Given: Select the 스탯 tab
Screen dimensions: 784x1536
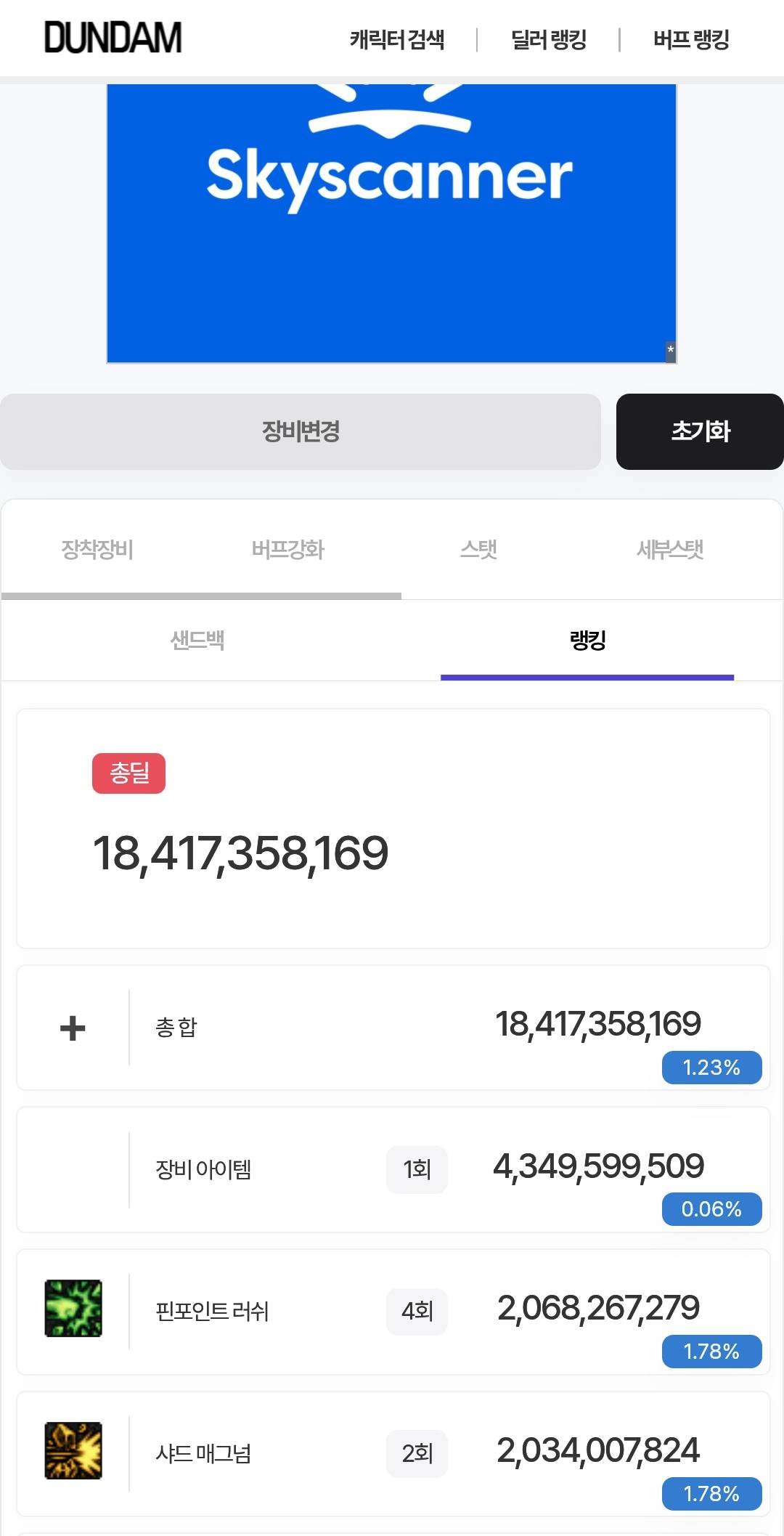Looking at the screenshot, I should tap(479, 549).
